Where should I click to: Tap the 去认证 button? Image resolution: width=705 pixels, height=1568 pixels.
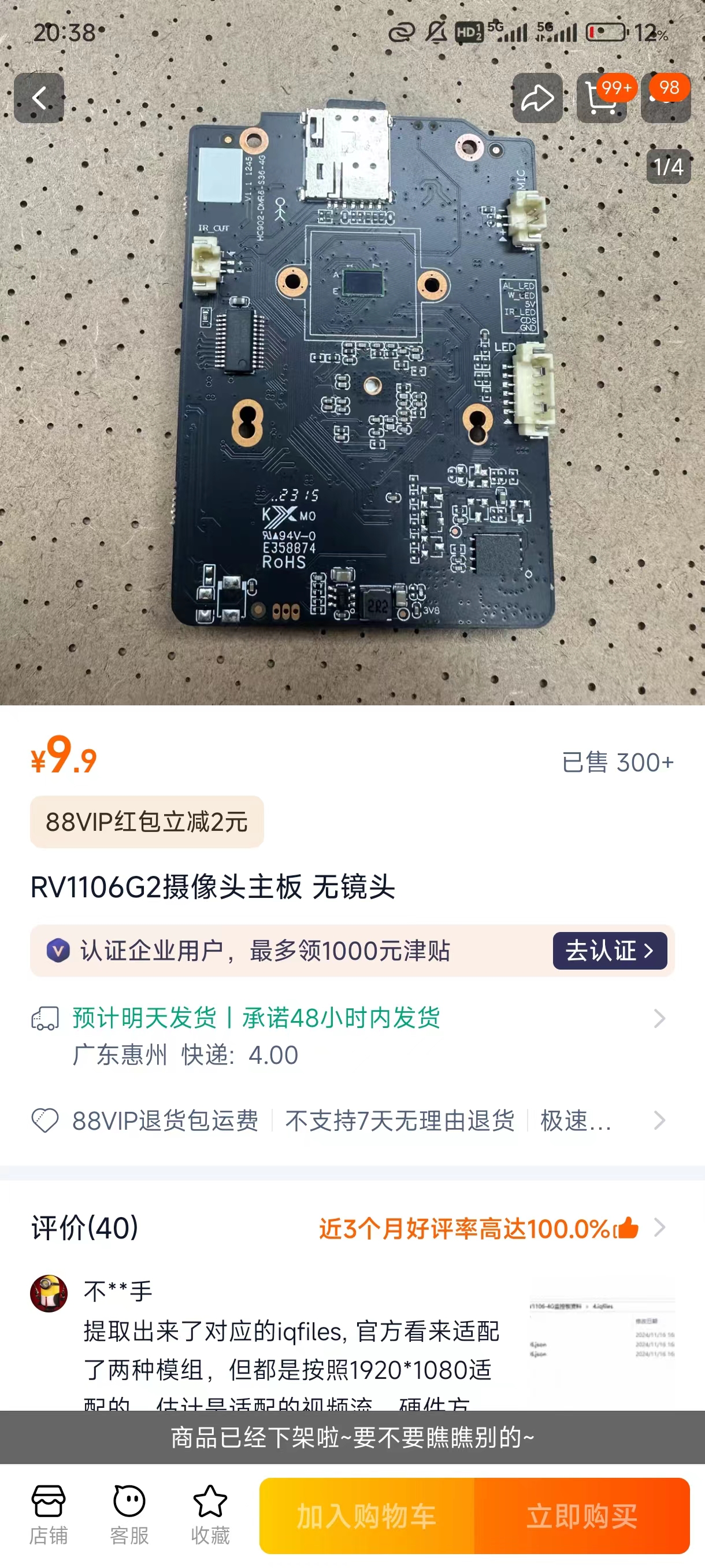tap(609, 950)
